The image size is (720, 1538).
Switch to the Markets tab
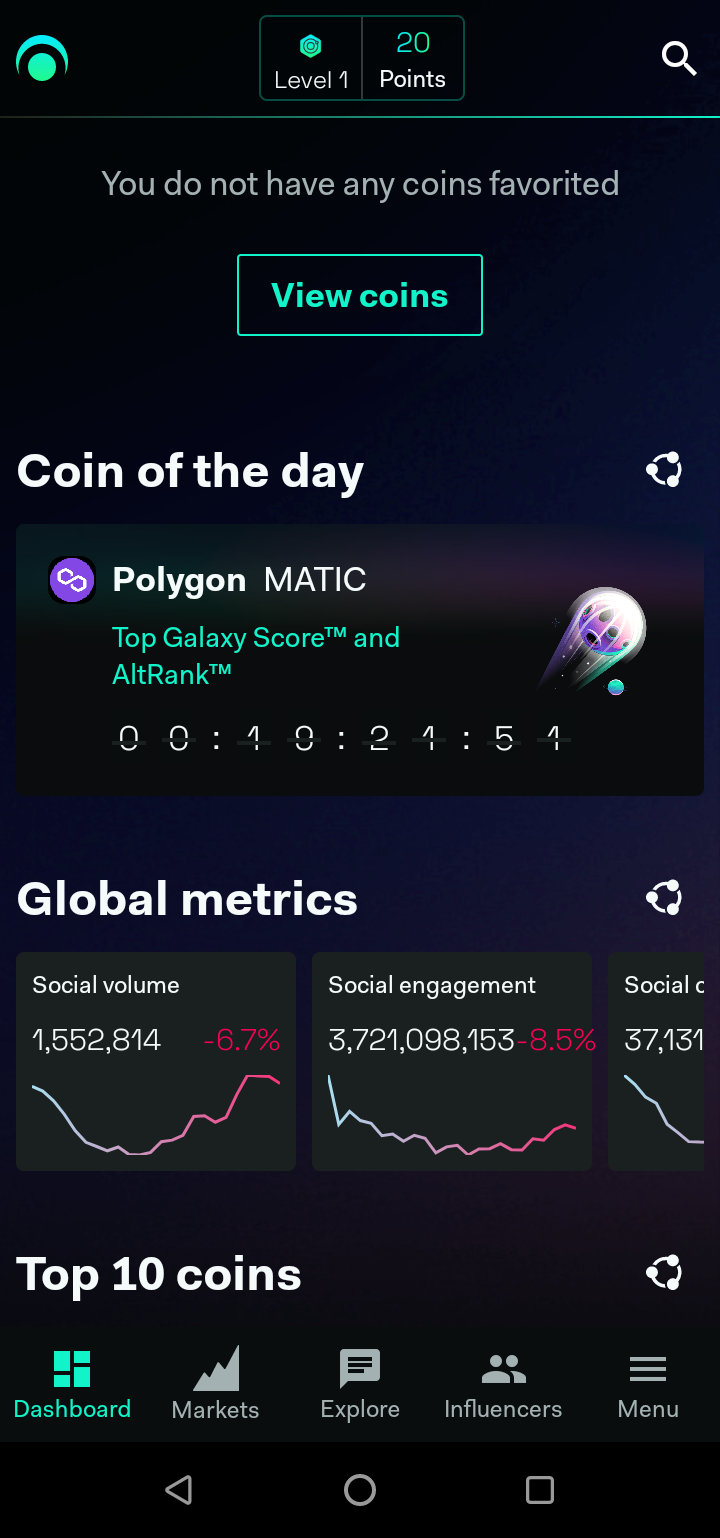216,1384
